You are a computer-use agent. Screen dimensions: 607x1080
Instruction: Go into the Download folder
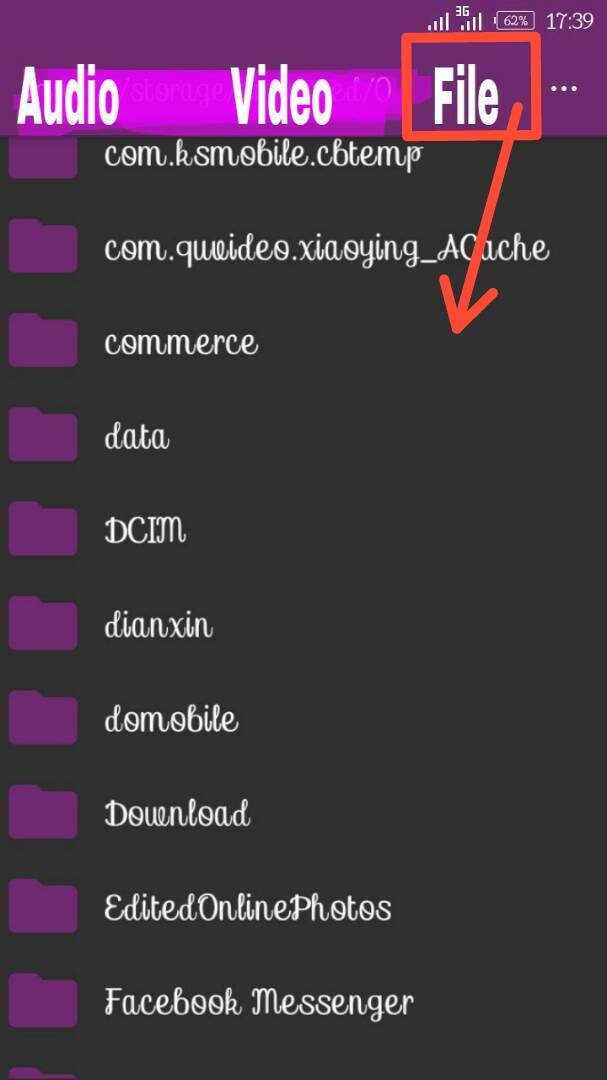(303, 814)
